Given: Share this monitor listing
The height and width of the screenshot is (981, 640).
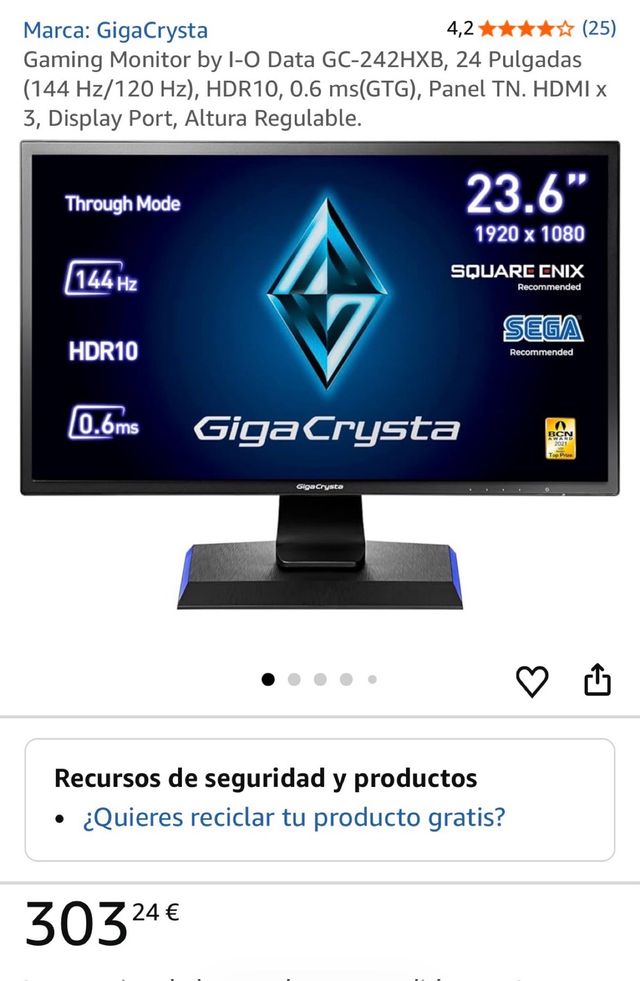Looking at the screenshot, I should (x=597, y=680).
